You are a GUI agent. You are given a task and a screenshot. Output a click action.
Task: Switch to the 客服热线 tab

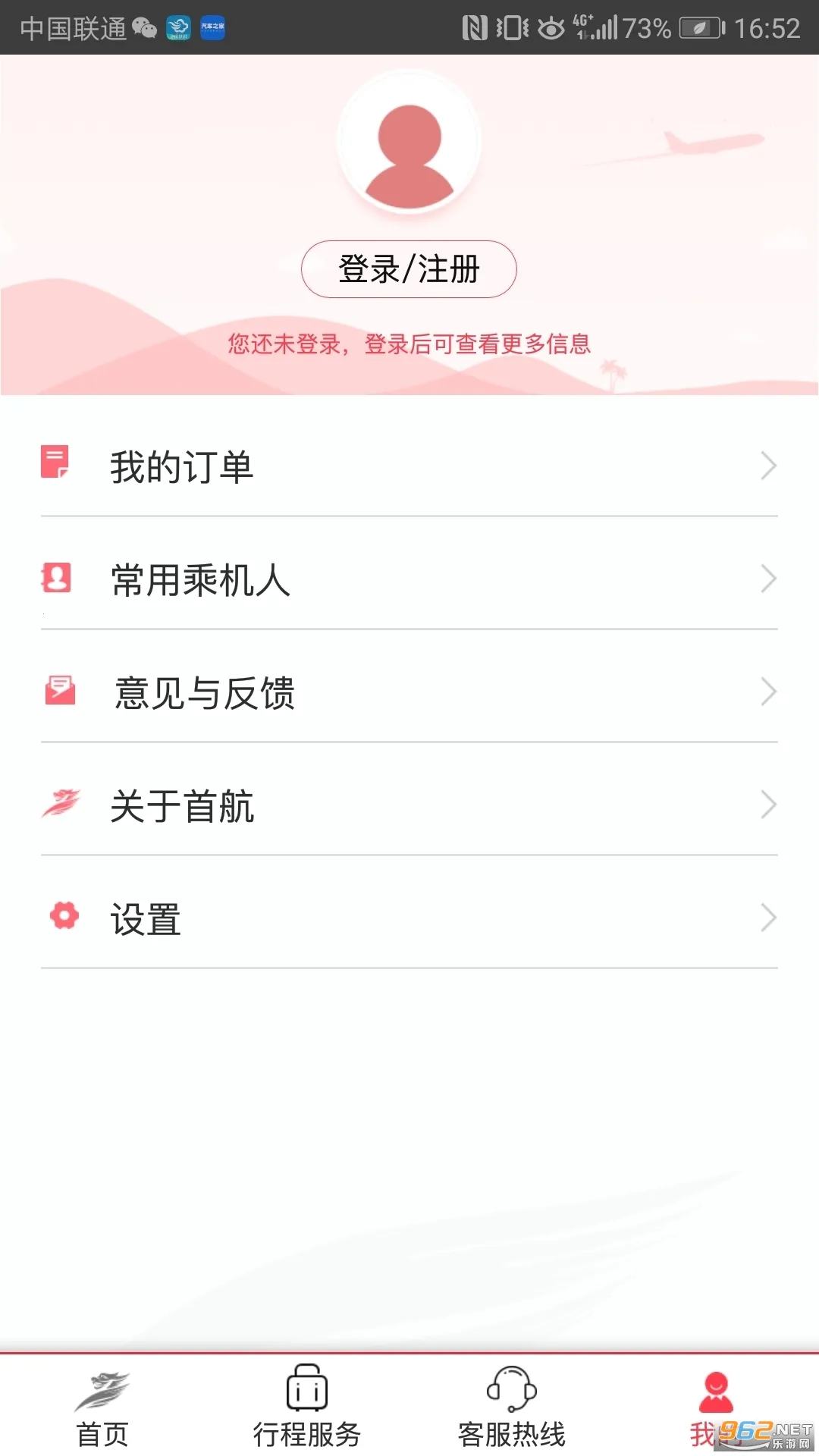[x=512, y=1407]
